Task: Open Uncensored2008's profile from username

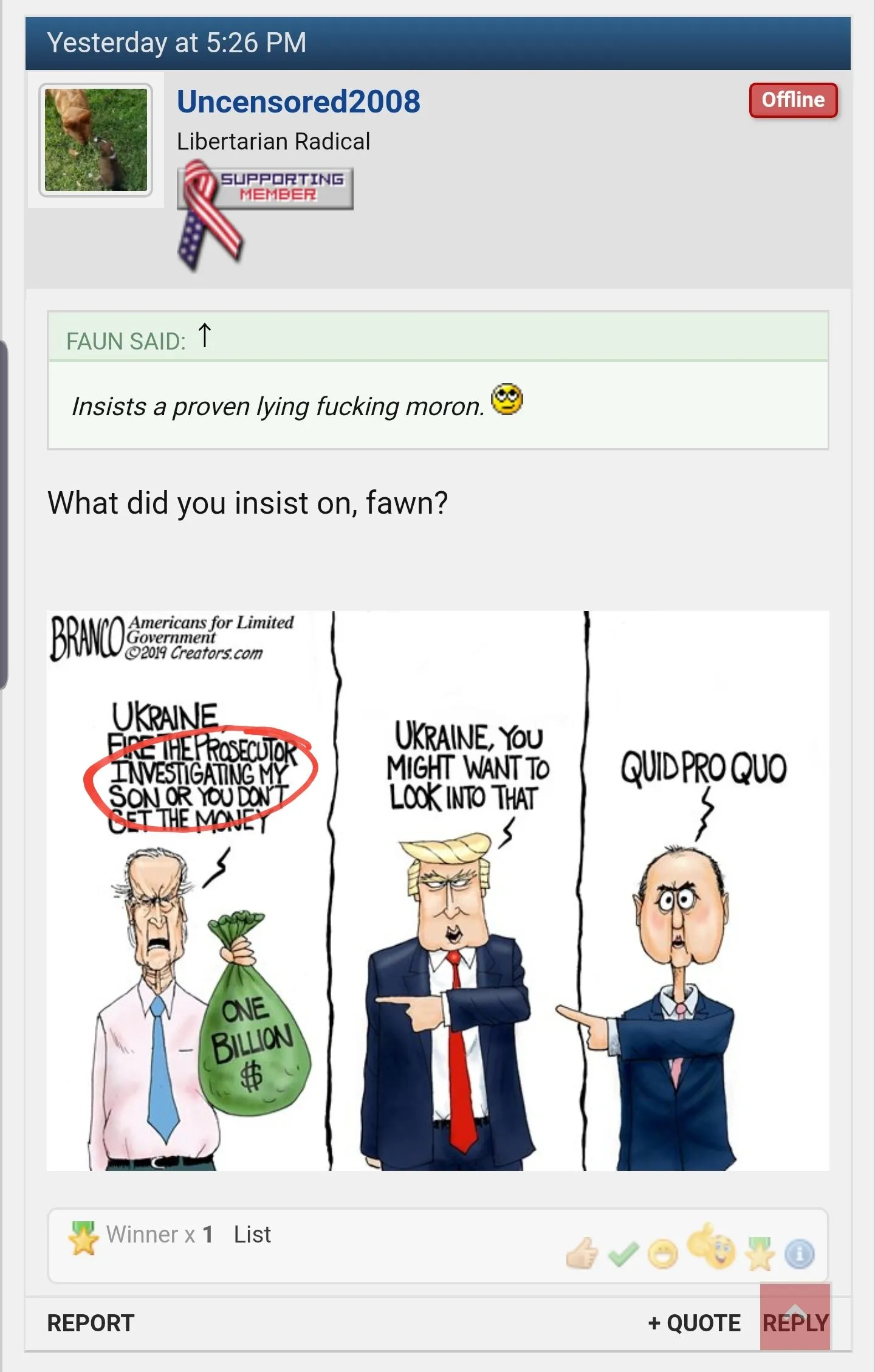Action: coord(298,102)
